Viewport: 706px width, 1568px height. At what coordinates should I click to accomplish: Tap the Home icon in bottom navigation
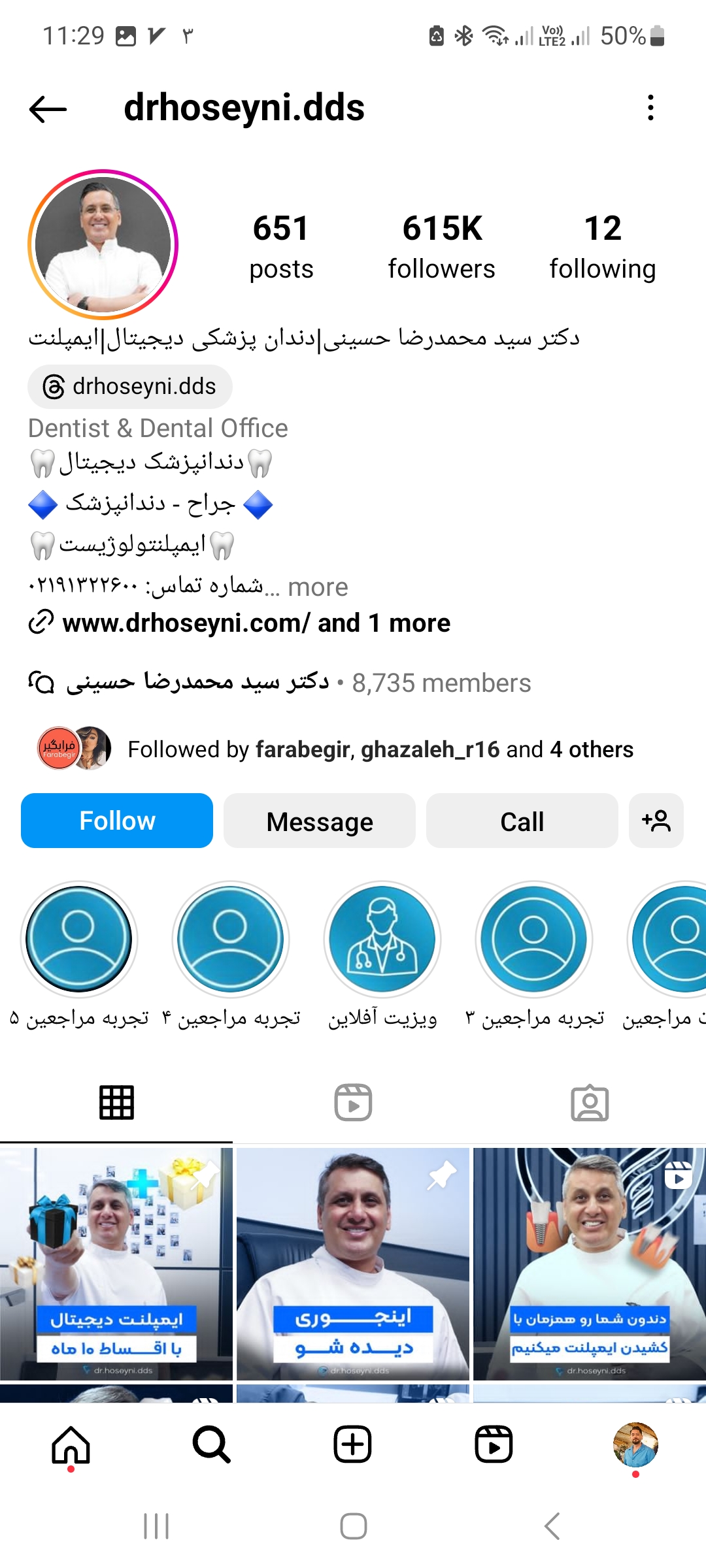coord(71,1444)
